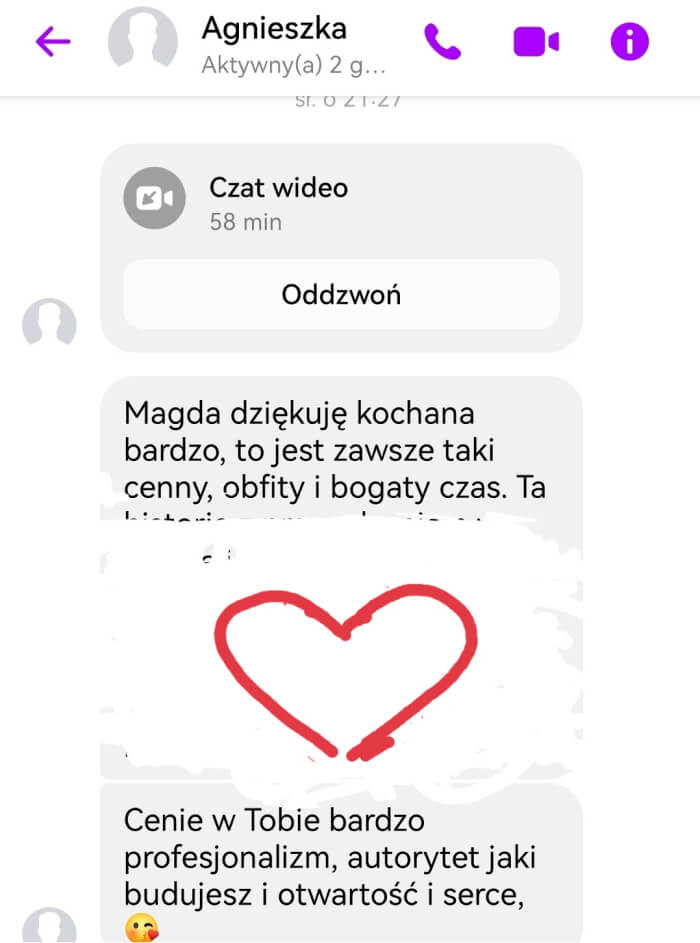Open Agnieszka's profile from header name
700x943 pixels.
tap(274, 28)
